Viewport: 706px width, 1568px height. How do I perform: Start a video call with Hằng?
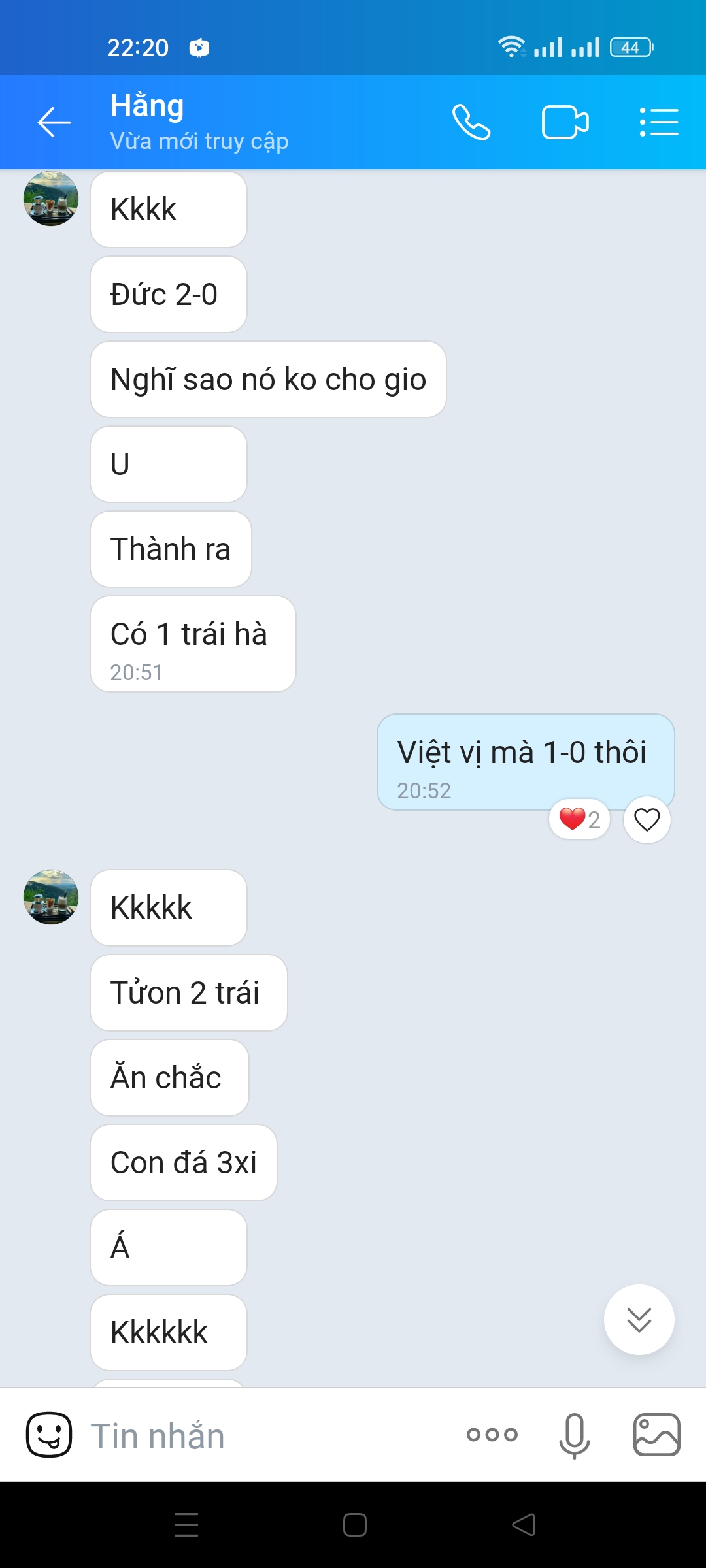coord(565,122)
